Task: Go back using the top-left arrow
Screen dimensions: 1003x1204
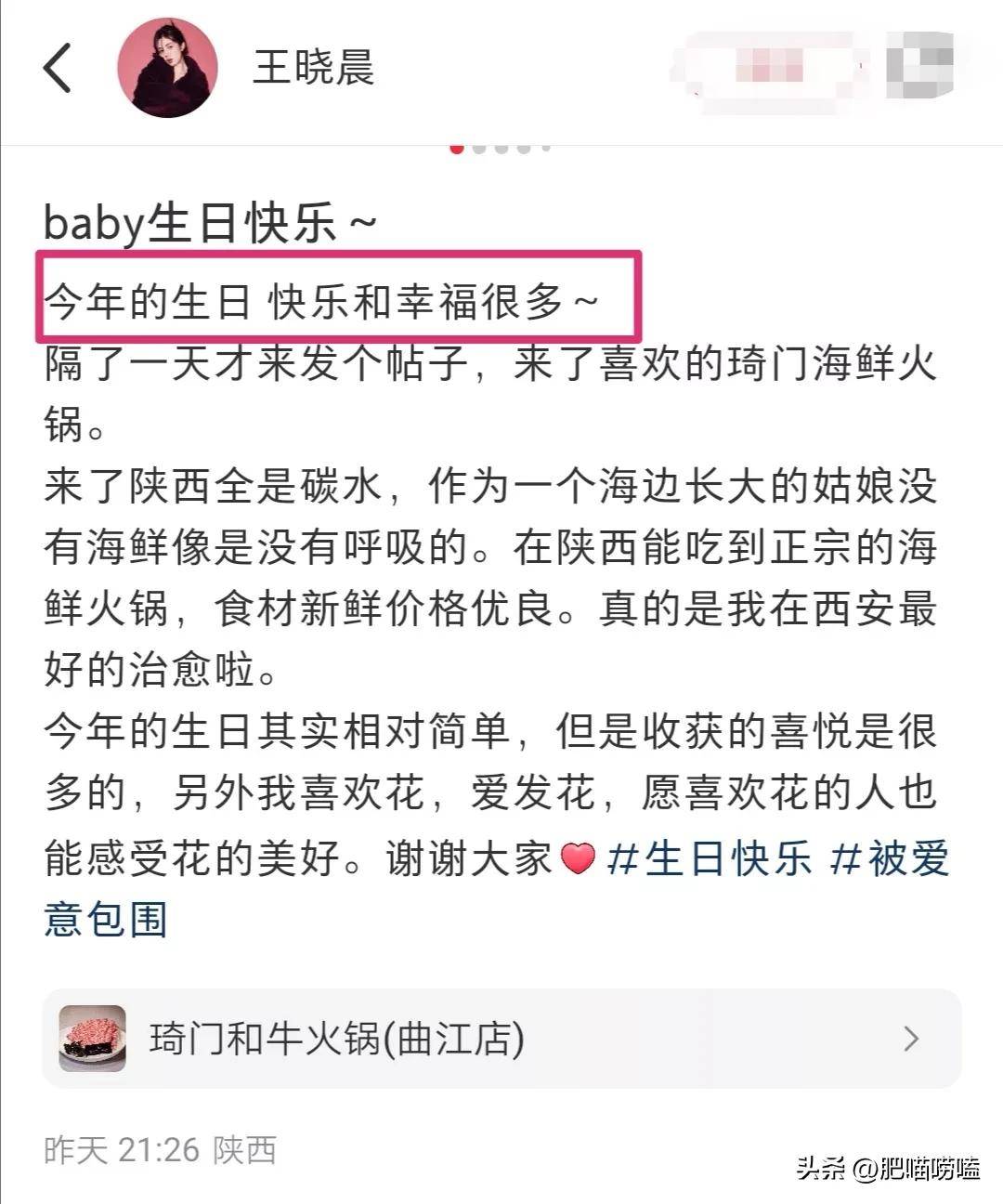Action: [58, 68]
